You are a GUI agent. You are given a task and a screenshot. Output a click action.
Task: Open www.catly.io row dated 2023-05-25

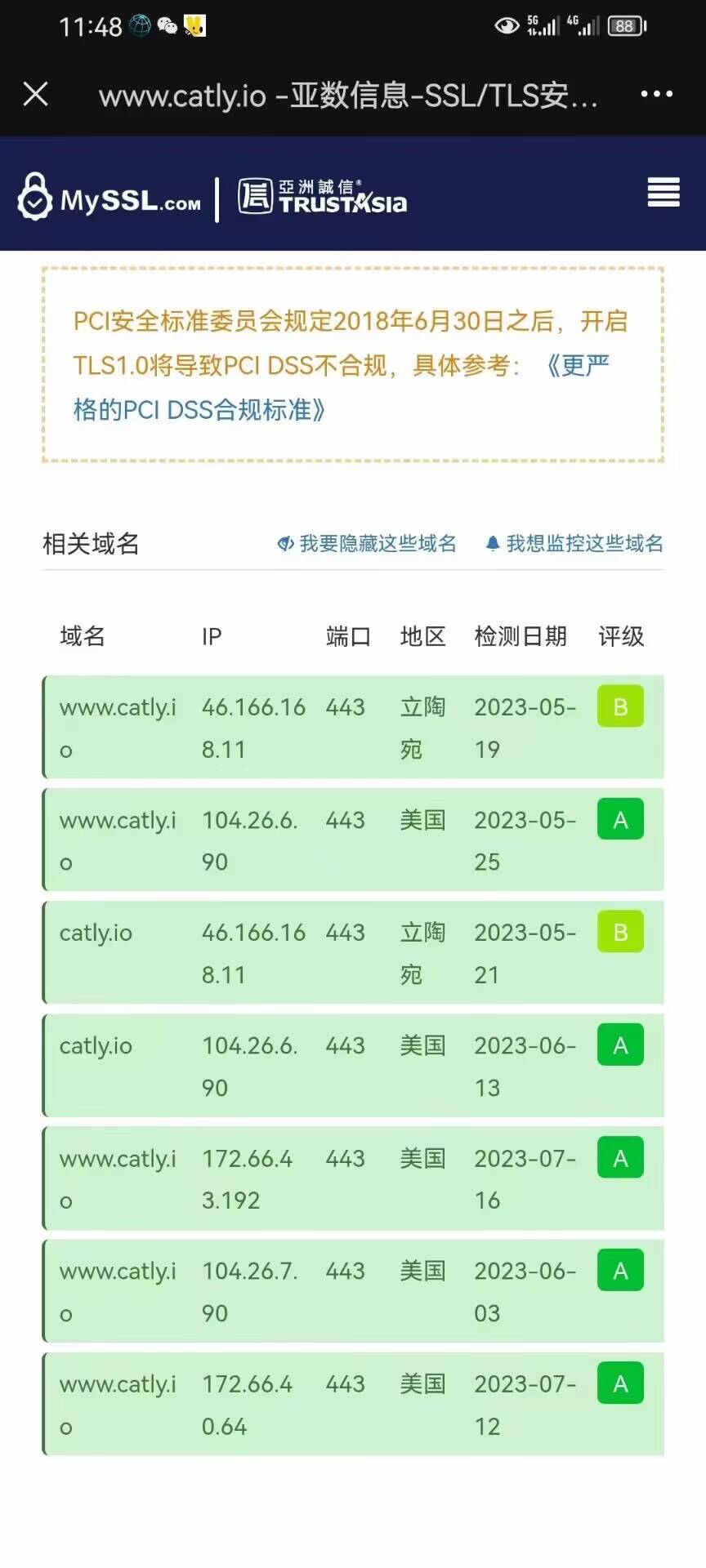[353, 840]
